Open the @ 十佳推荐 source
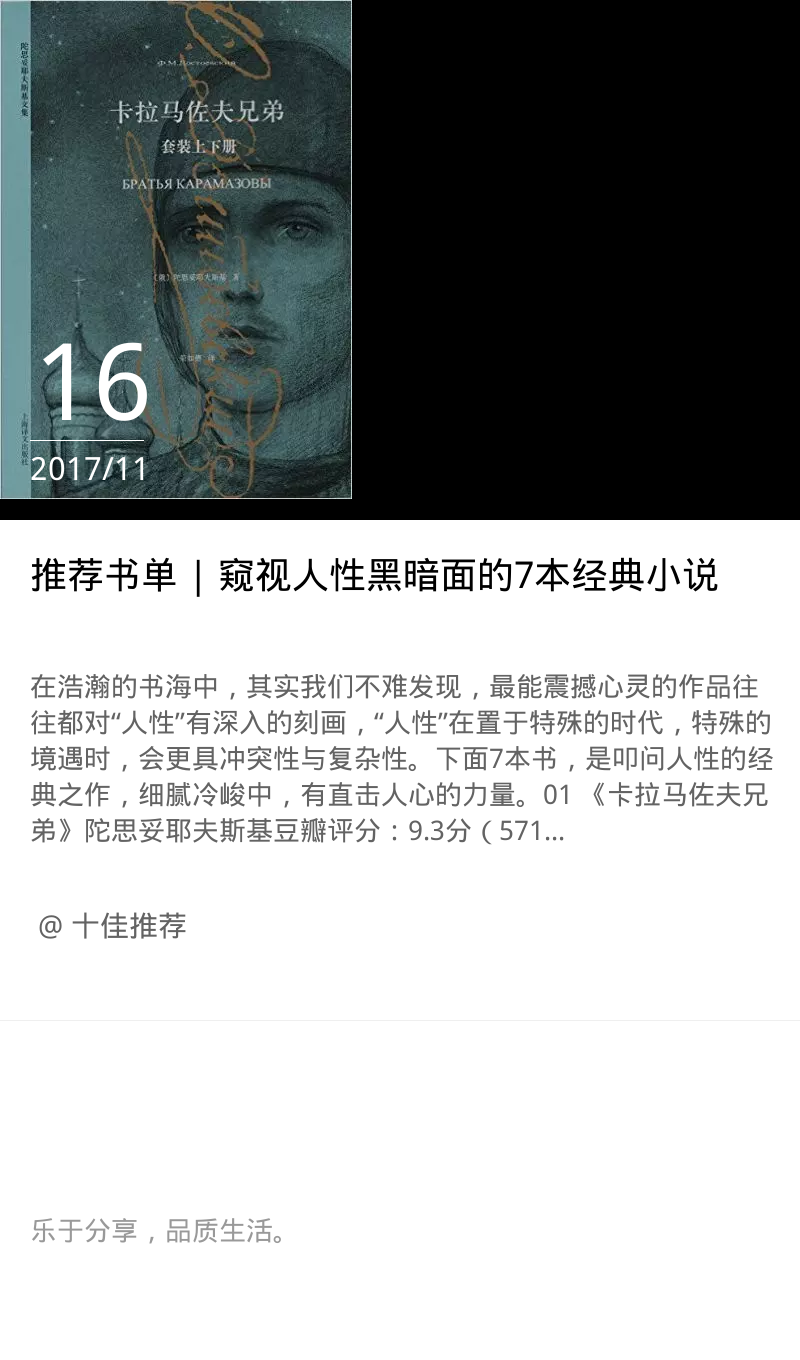 [112, 926]
